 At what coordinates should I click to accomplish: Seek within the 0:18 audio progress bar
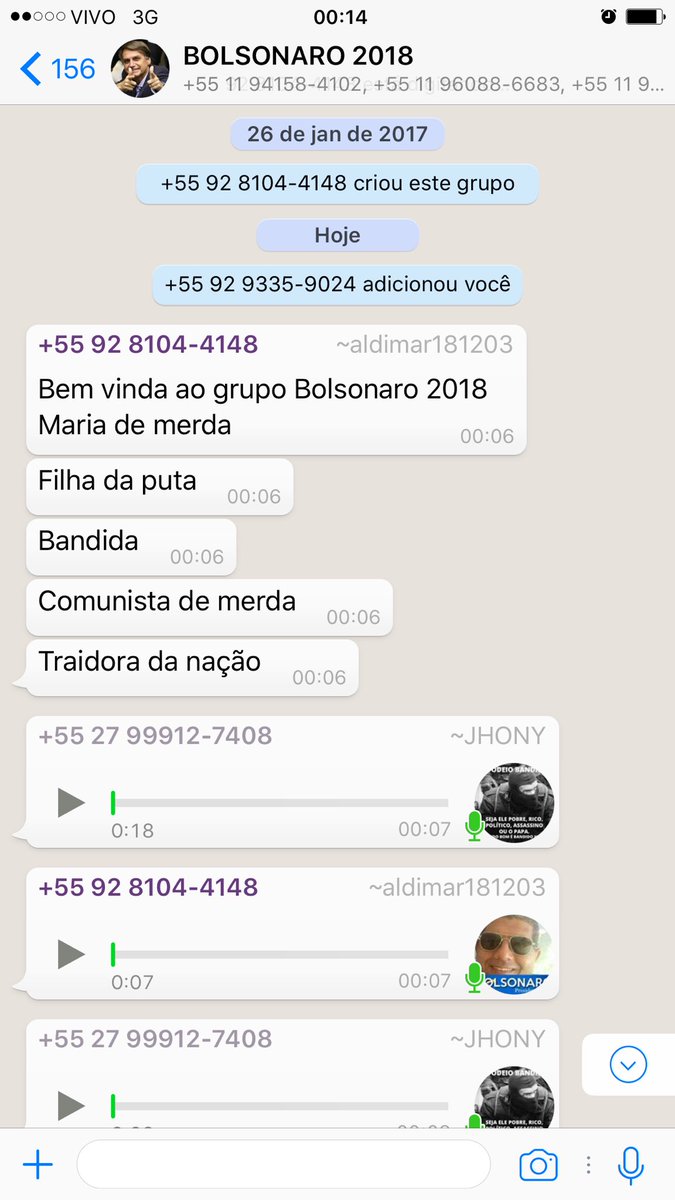tap(280, 802)
